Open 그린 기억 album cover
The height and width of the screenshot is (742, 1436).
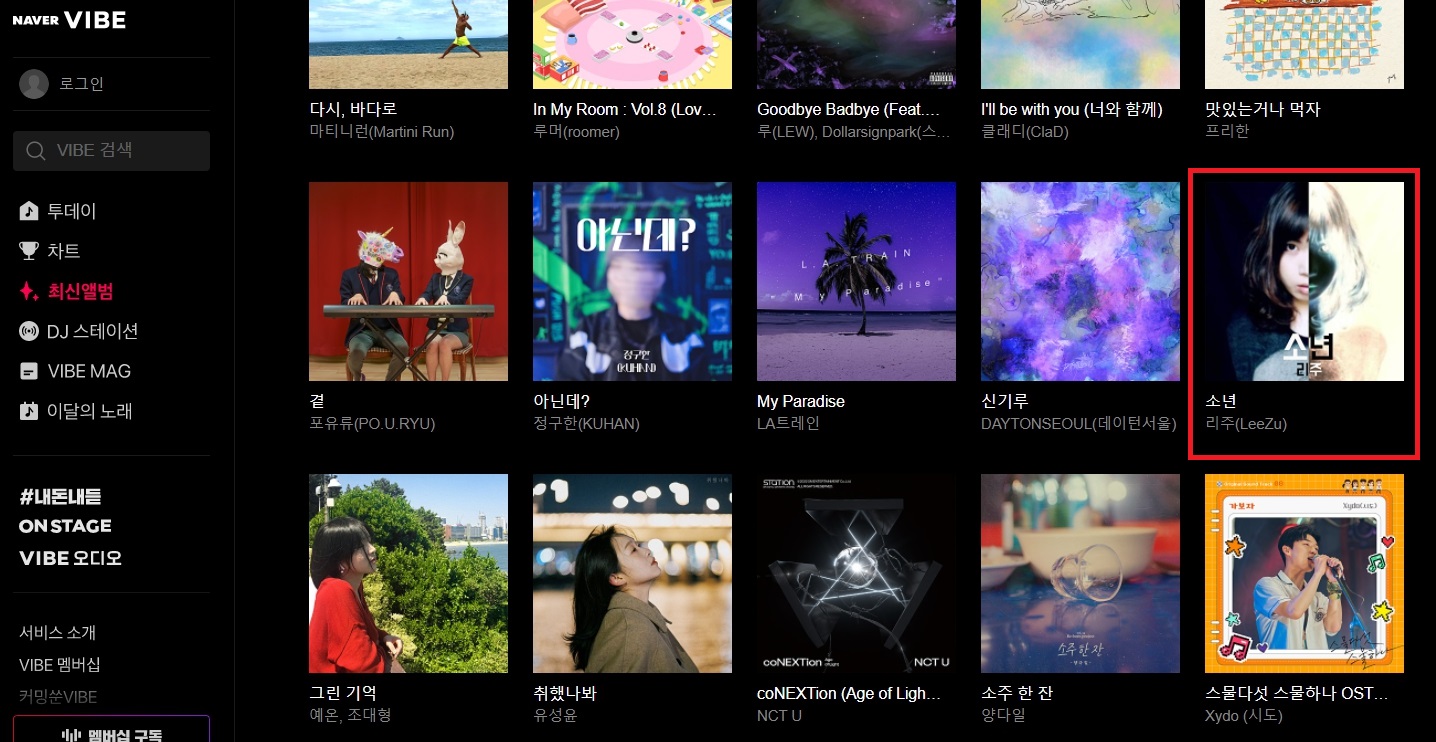pyautogui.click(x=408, y=573)
